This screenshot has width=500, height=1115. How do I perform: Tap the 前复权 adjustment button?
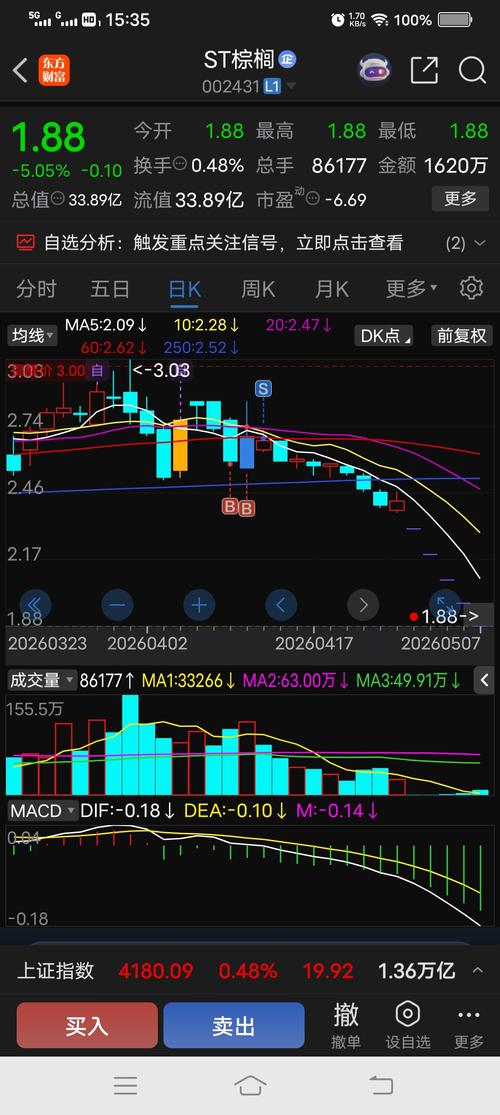[462, 336]
